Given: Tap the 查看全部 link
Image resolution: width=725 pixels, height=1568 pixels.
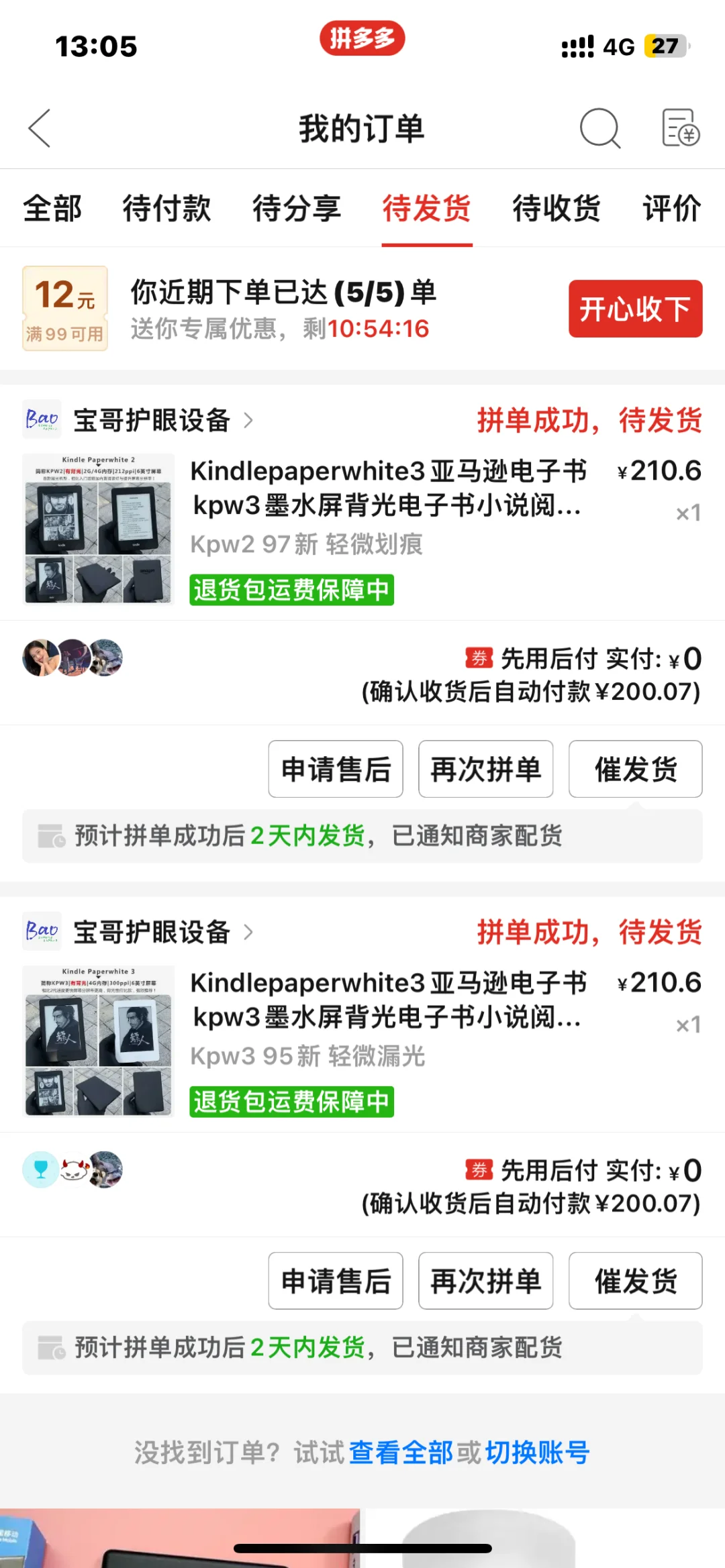Looking at the screenshot, I should pyautogui.click(x=401, y=1453).
